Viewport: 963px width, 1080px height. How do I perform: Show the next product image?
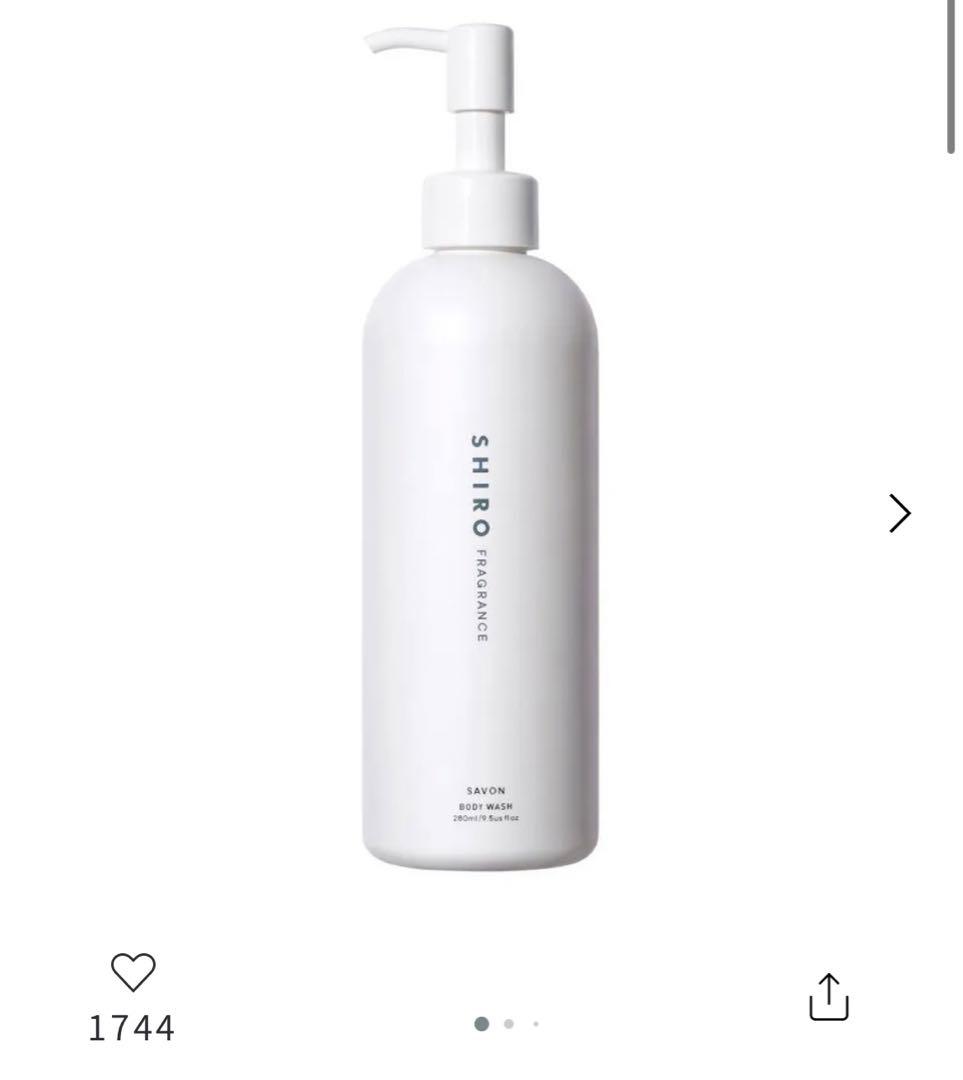900,513
